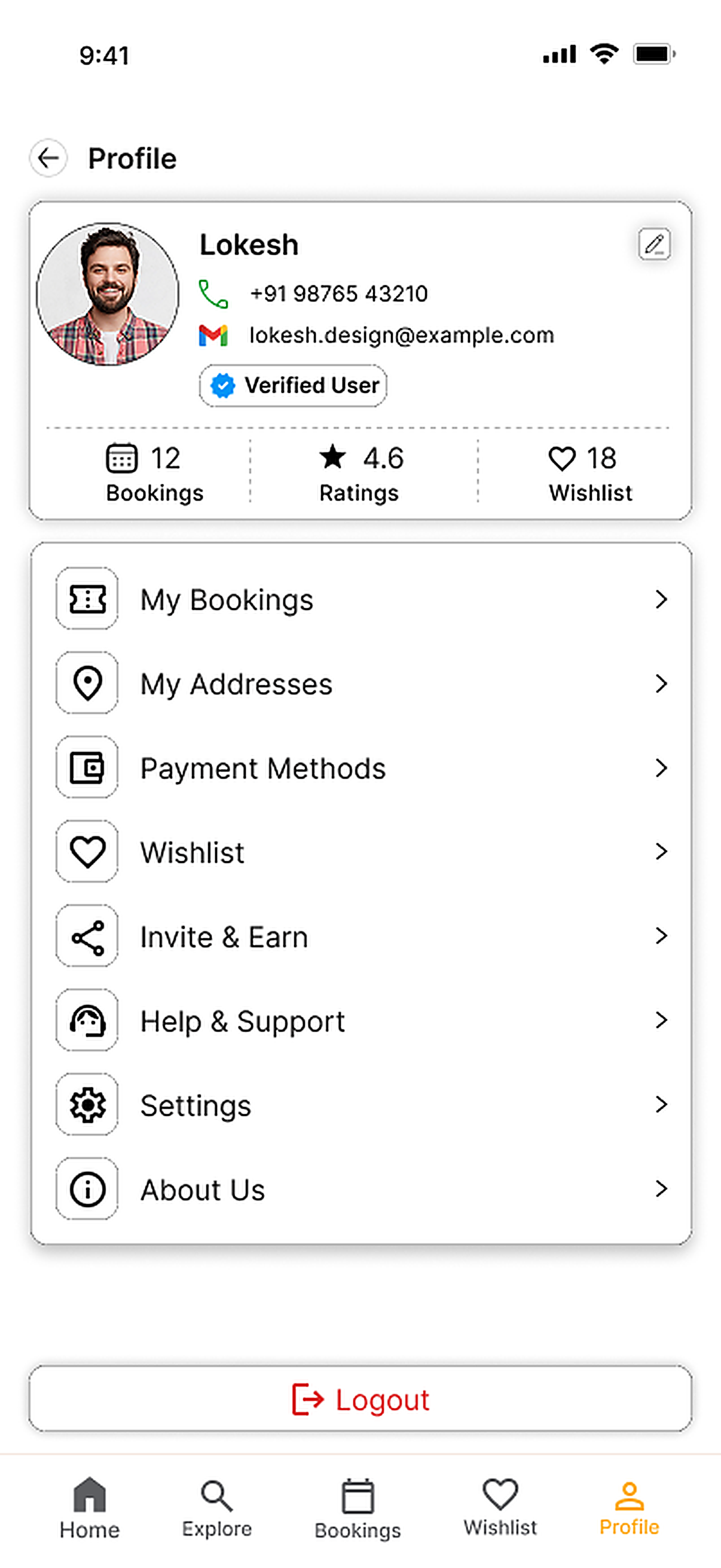This screenshot has height=1568, width=721.
Task: Edit profile with the pencil icon
Action: (654, 244)
